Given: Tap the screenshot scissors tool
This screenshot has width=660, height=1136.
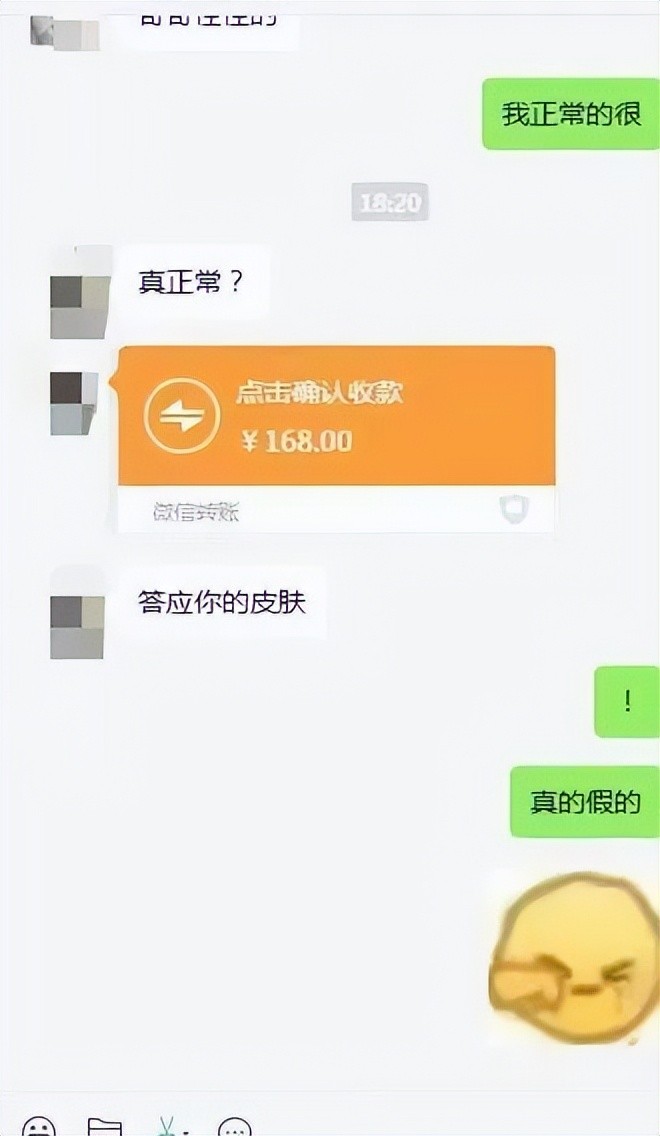Looking at the screenshot, I should click(166, 1127).
